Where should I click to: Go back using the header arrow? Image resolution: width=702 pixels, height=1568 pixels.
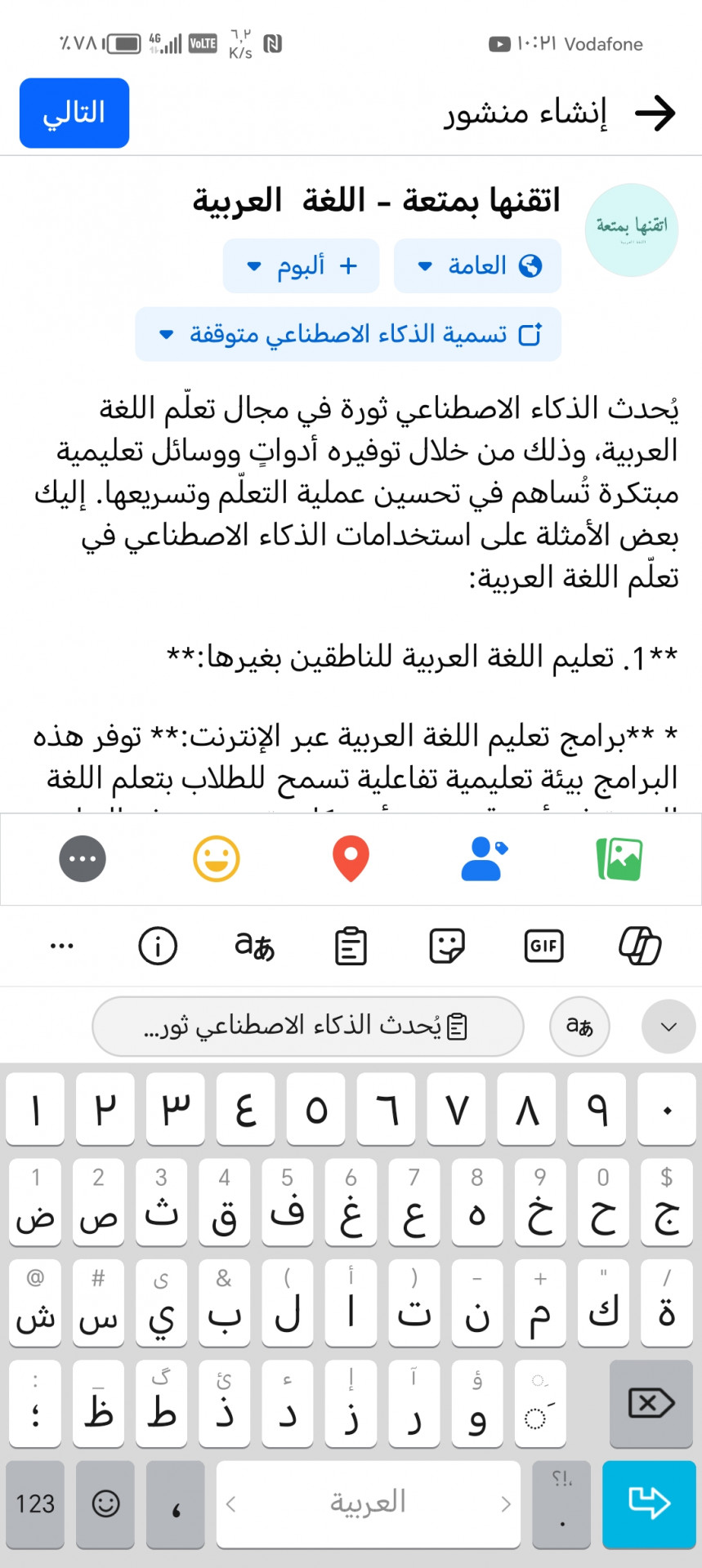655,114
